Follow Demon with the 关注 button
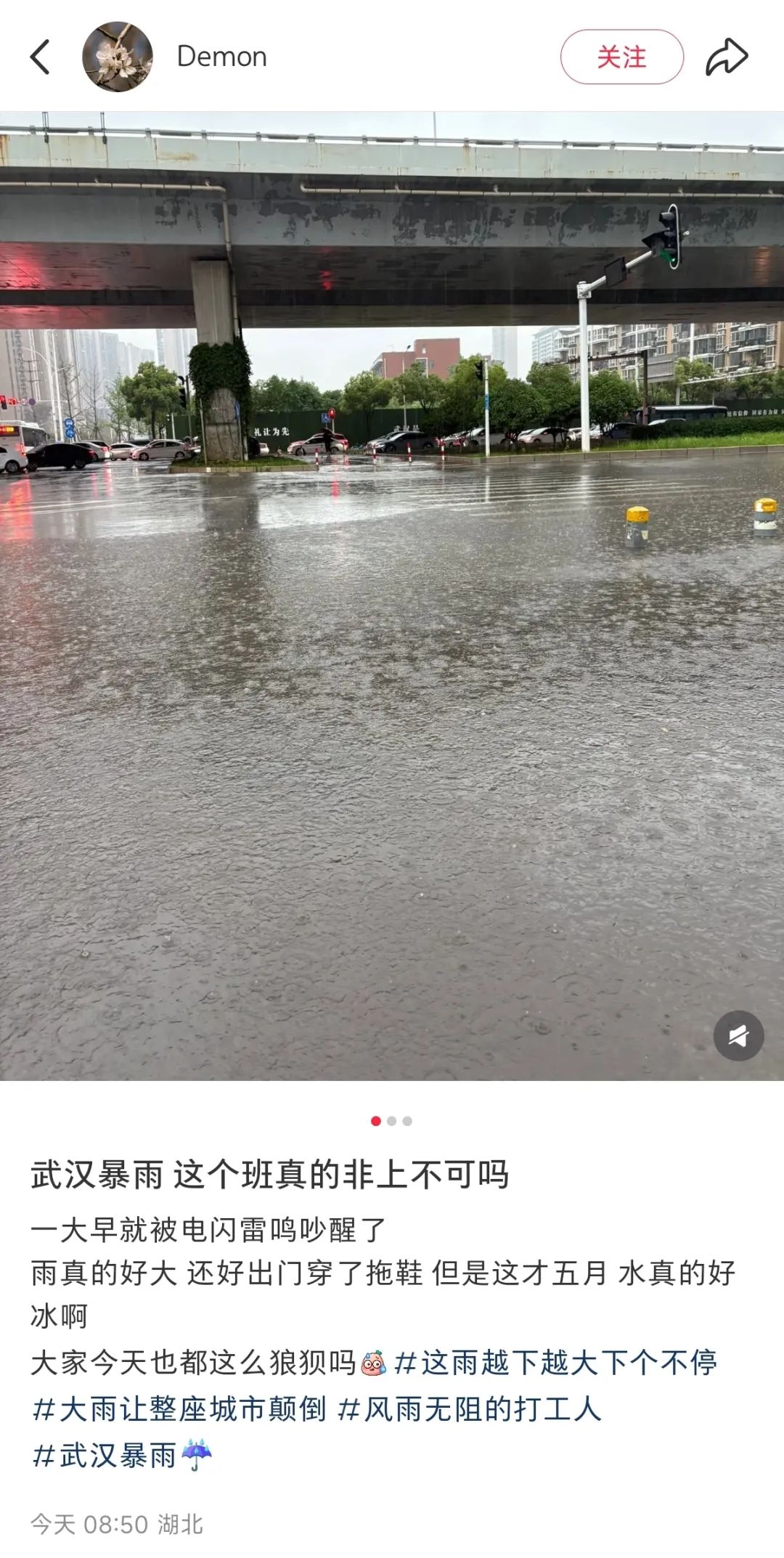This screenshot has width=784, height=1558. pos(621,57)
